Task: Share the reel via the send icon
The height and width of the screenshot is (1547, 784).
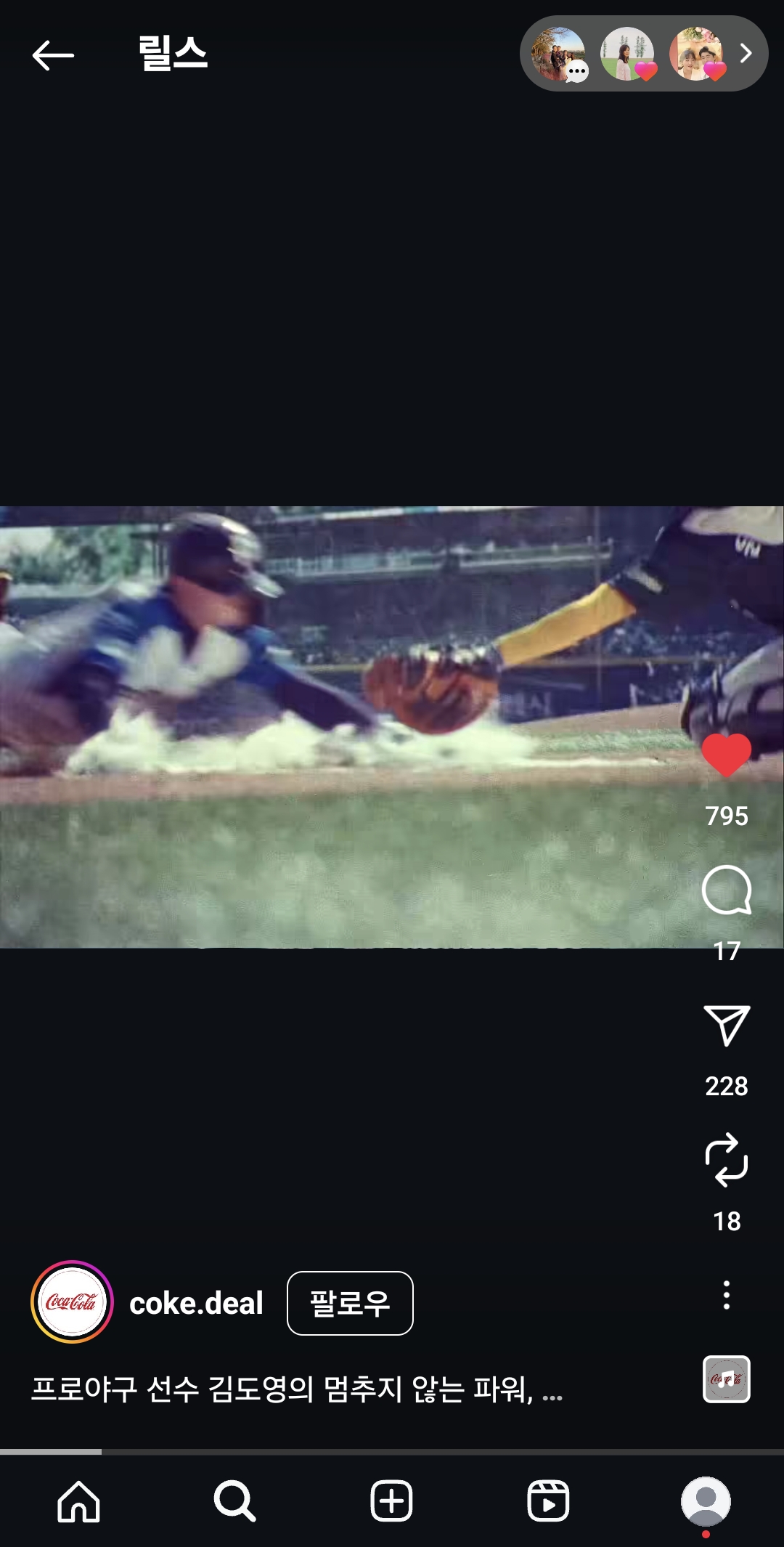Action: tap(727, 1026)
